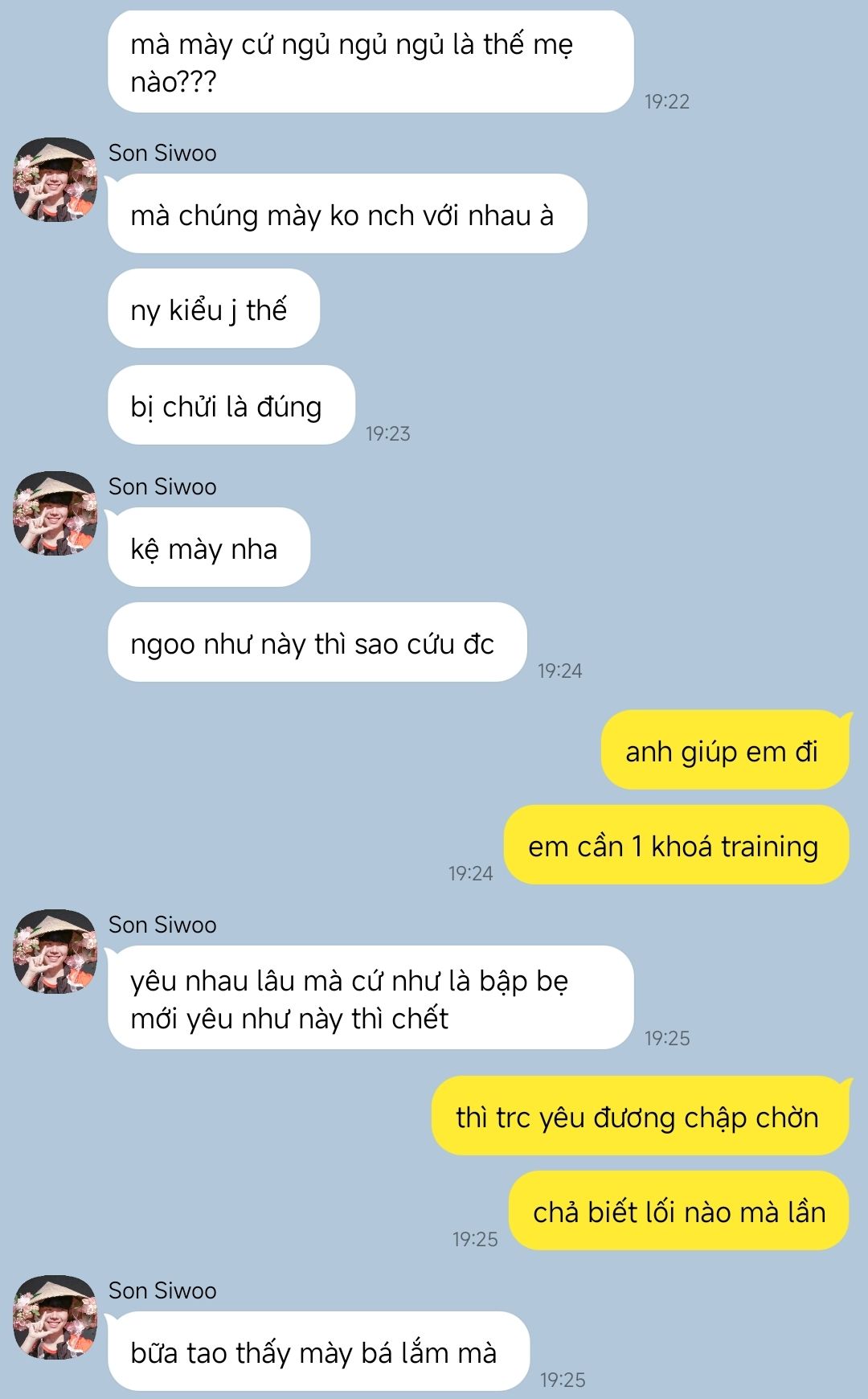Screen dimensions: 868x1399
Task: View Son Siwoo's profile photo beside "yêu nhau lâu" message
Action: pos(55,951)
